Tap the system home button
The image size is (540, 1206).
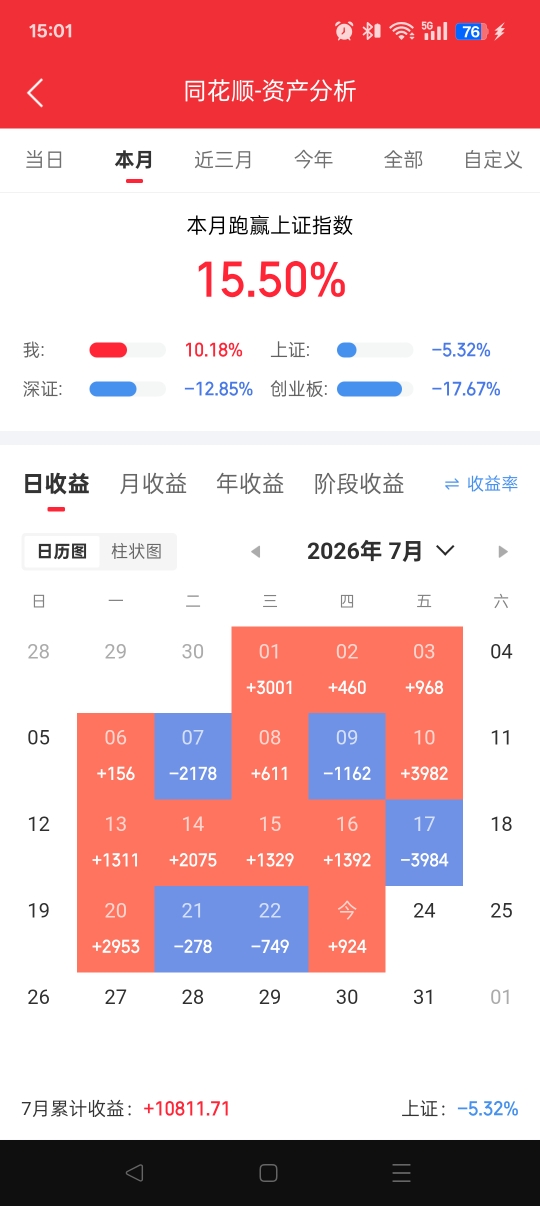[268, 1173]
